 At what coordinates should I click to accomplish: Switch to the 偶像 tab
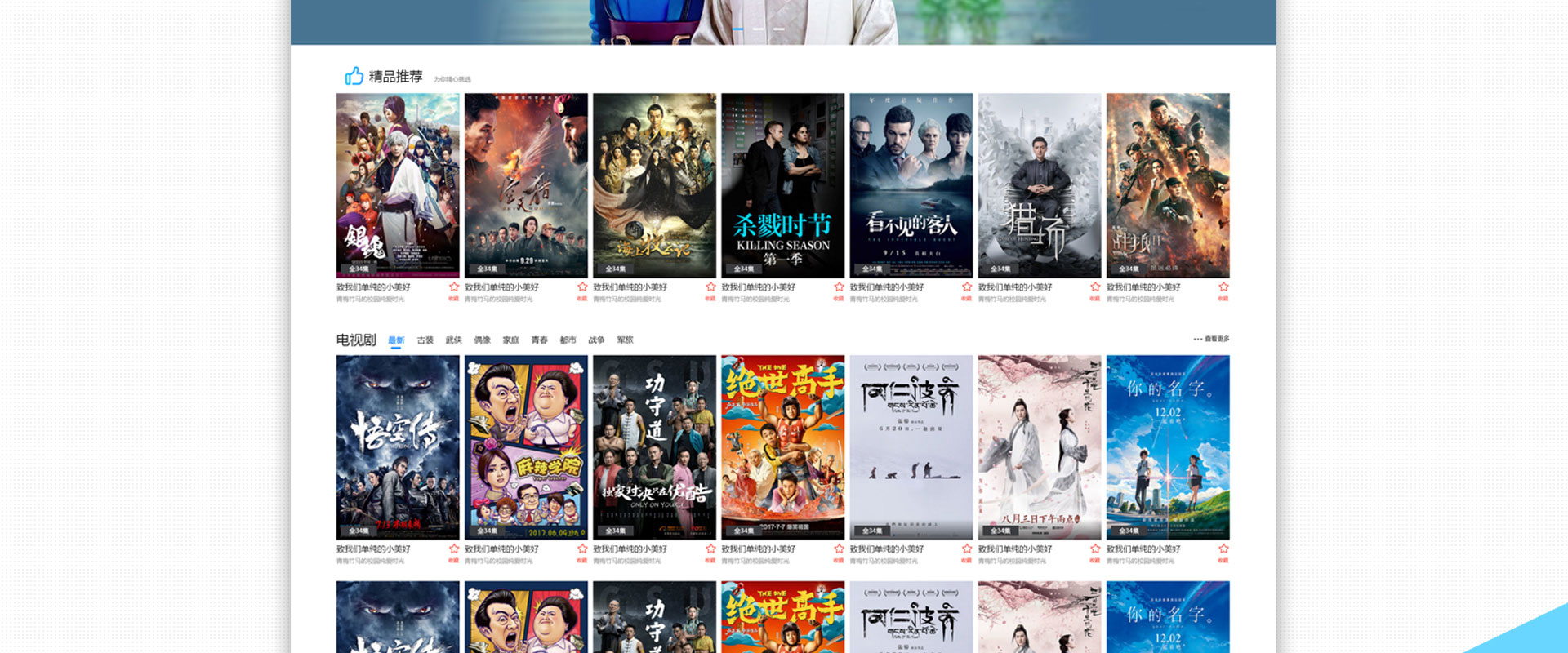482,340
